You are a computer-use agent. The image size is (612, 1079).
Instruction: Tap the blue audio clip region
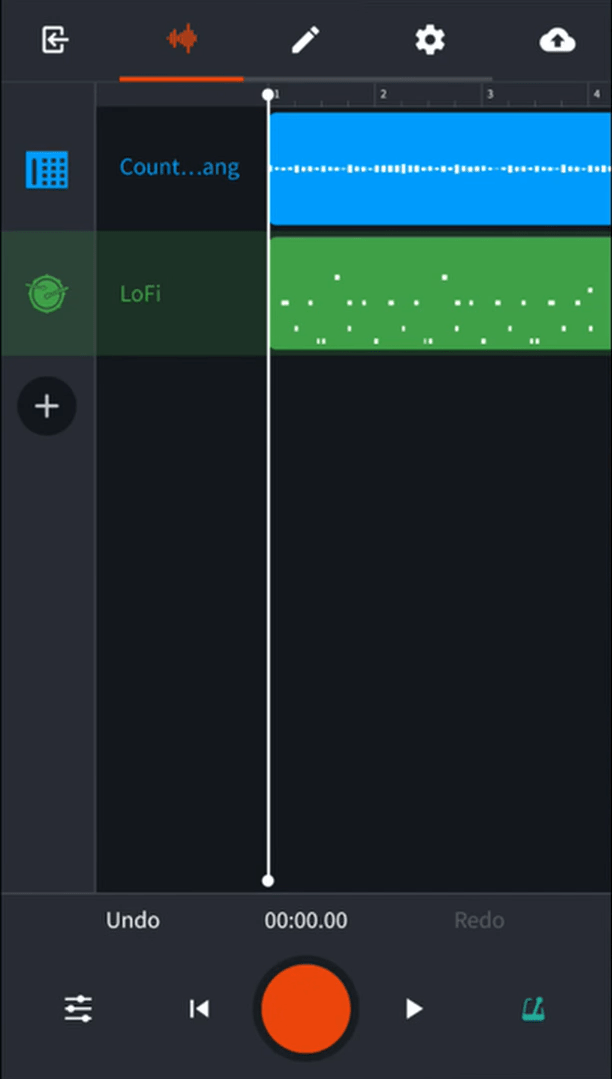click(x=440, y=169)
